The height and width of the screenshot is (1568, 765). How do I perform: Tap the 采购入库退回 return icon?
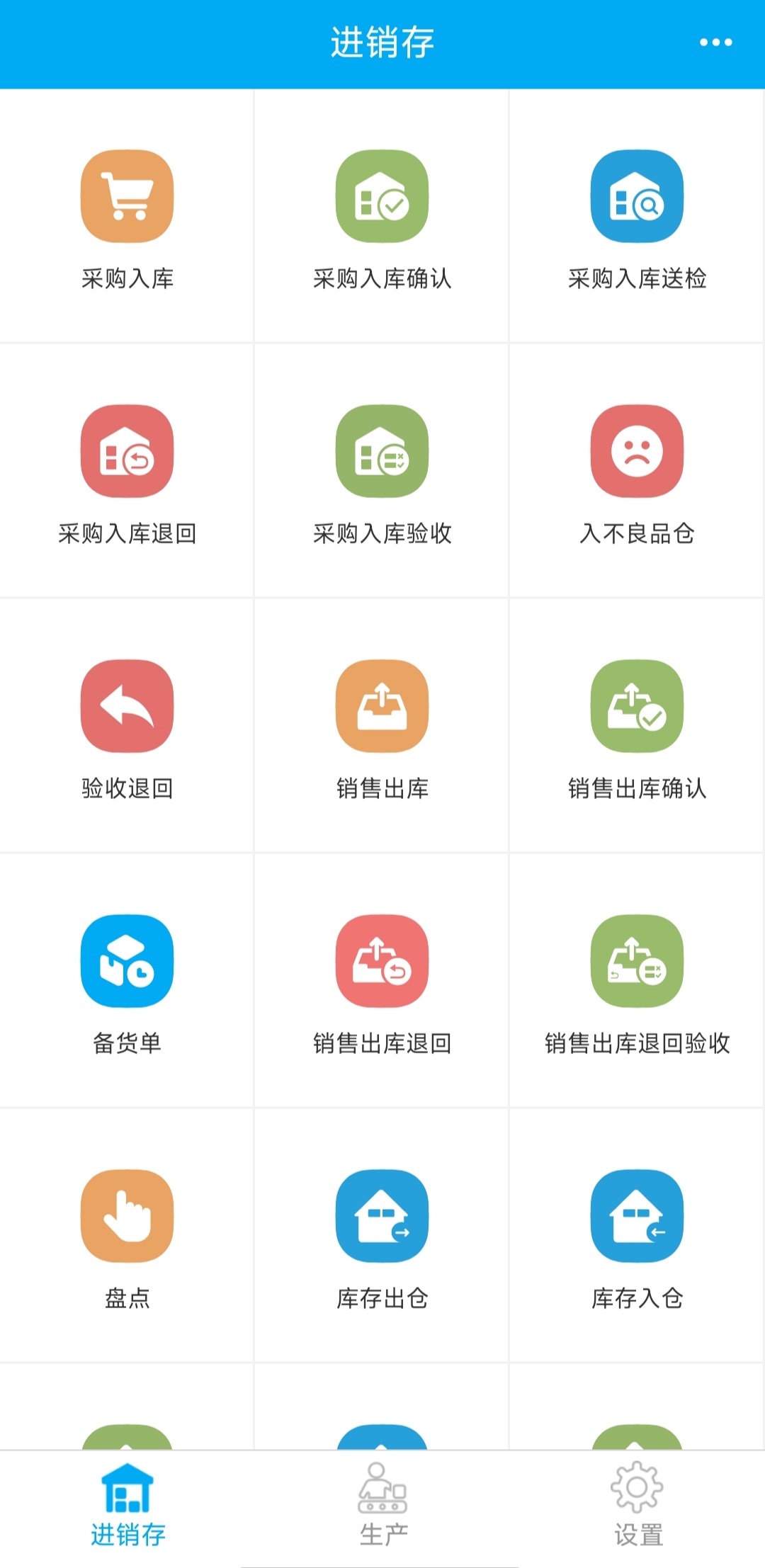coord(127,452)
